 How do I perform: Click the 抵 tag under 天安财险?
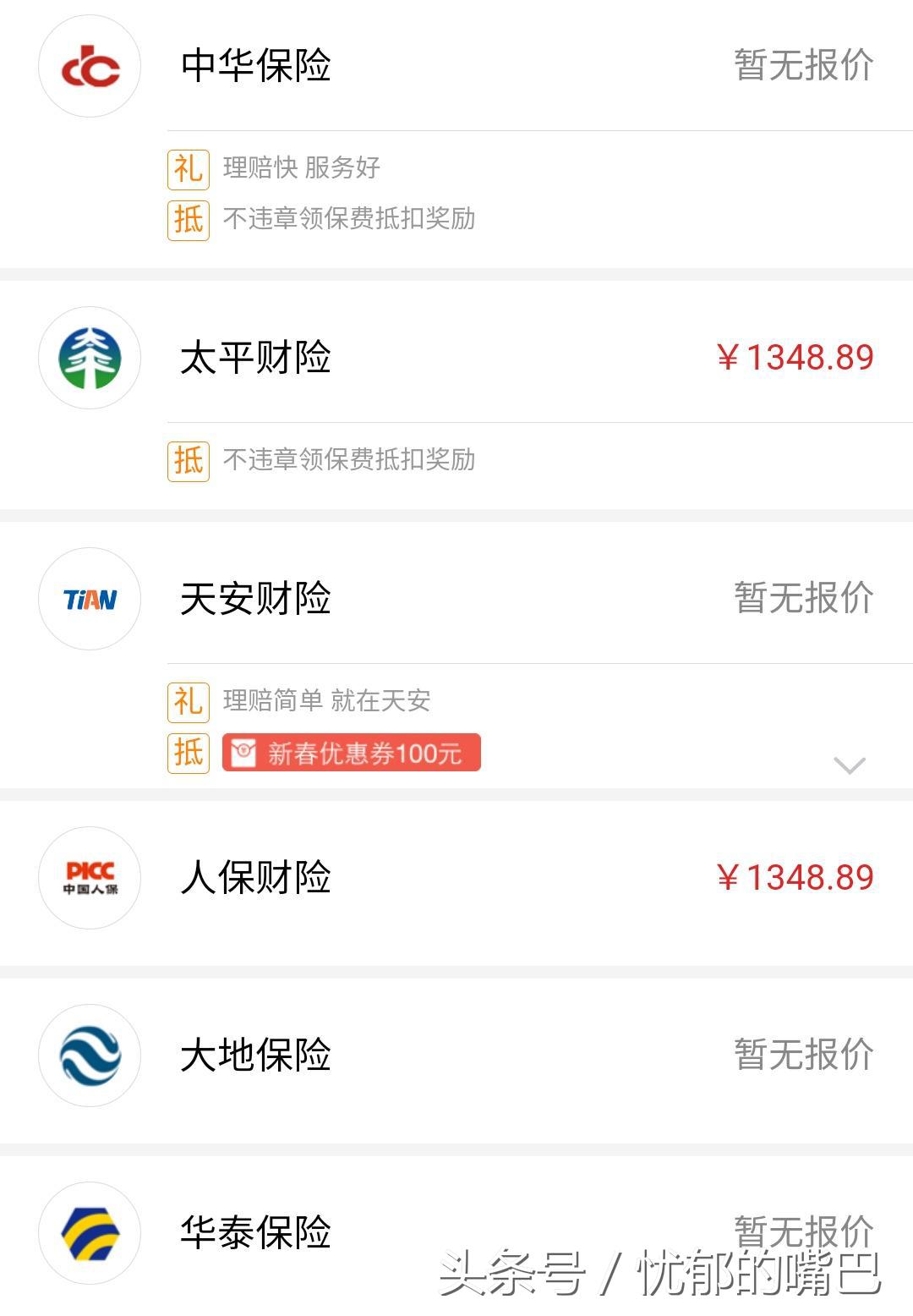[188, 753]
